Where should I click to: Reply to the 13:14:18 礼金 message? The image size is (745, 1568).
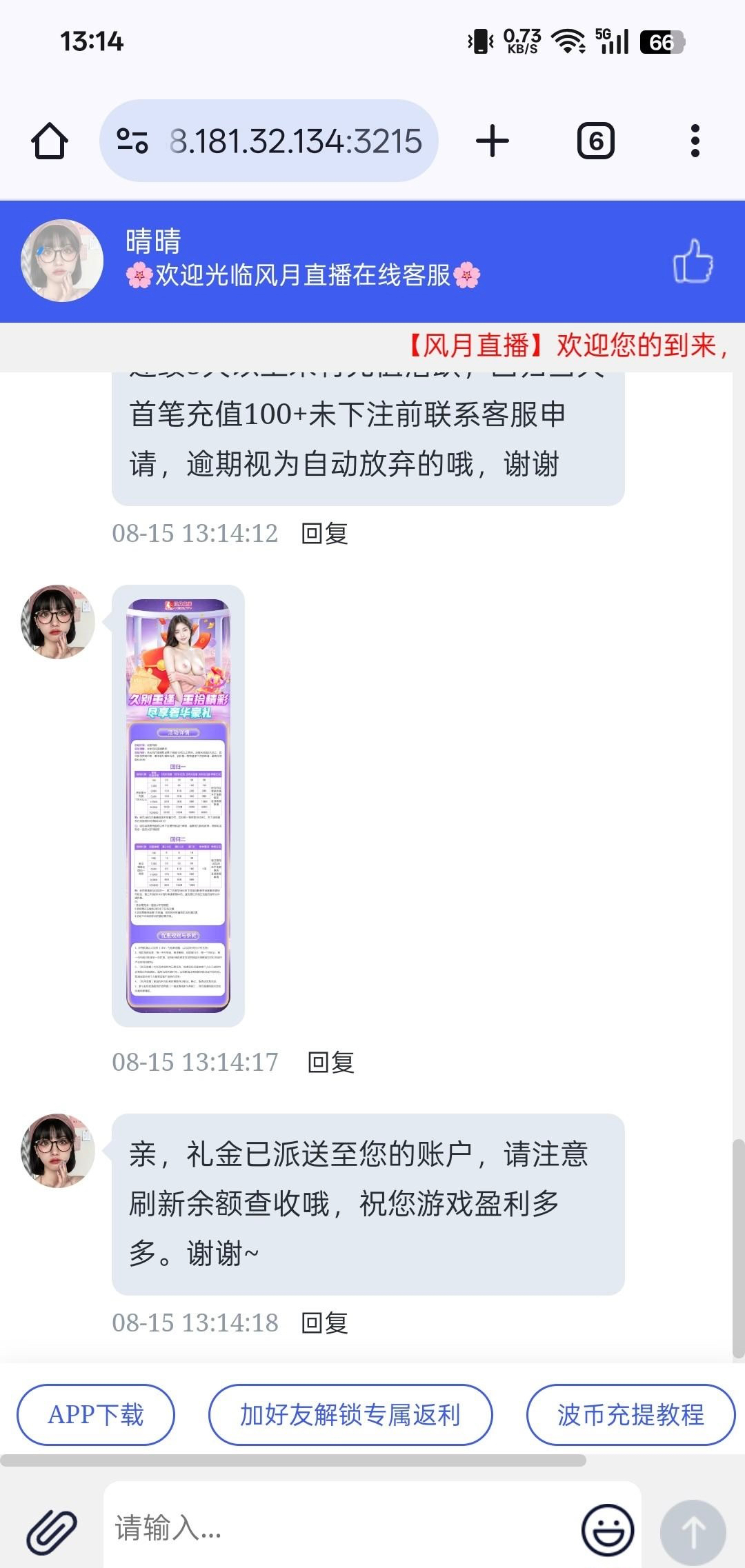[x=325, y=1323]
